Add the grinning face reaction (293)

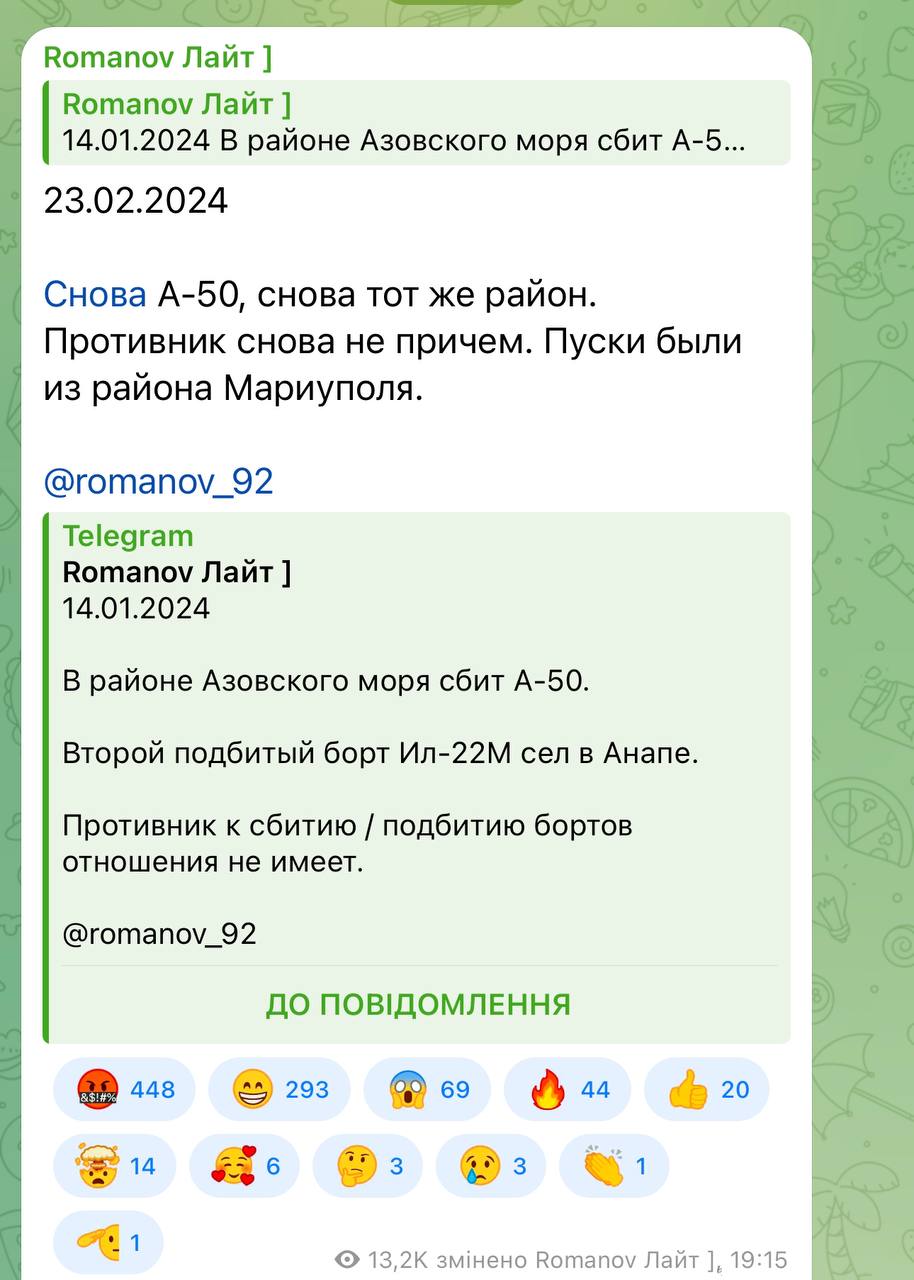tap(279, 1089)
